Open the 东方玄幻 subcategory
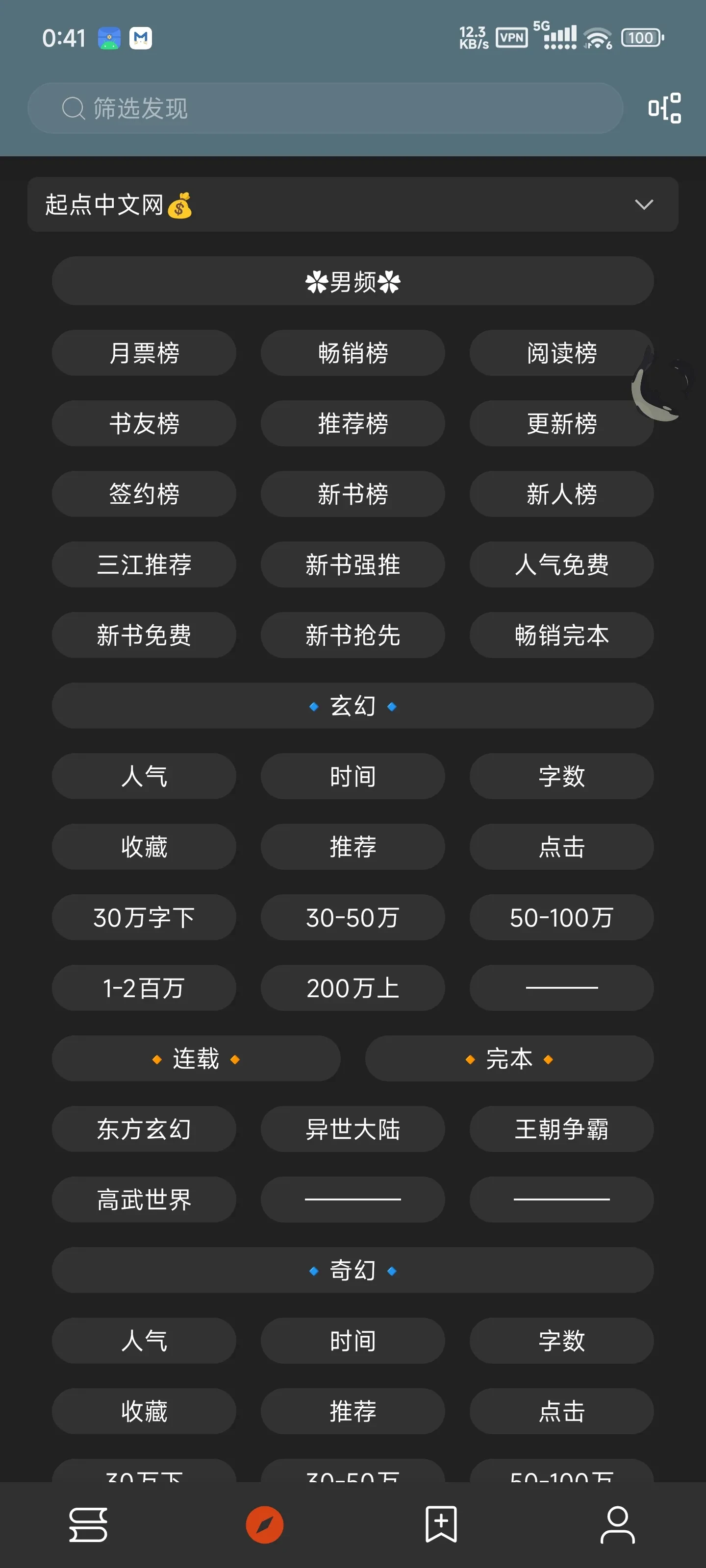This screenshot has height=1568, width=706. click(x=144, y=1129)
